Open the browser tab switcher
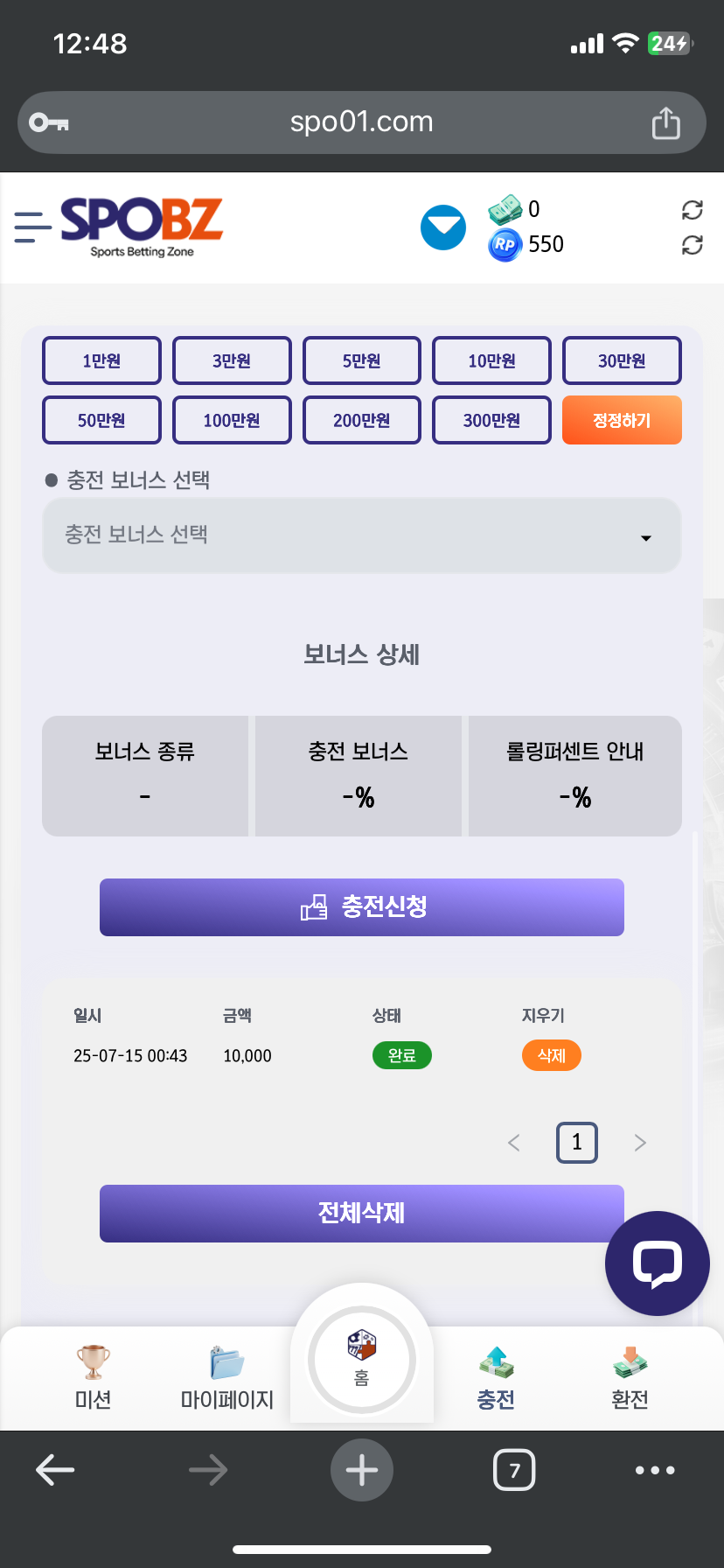 tap(514, 1470)
